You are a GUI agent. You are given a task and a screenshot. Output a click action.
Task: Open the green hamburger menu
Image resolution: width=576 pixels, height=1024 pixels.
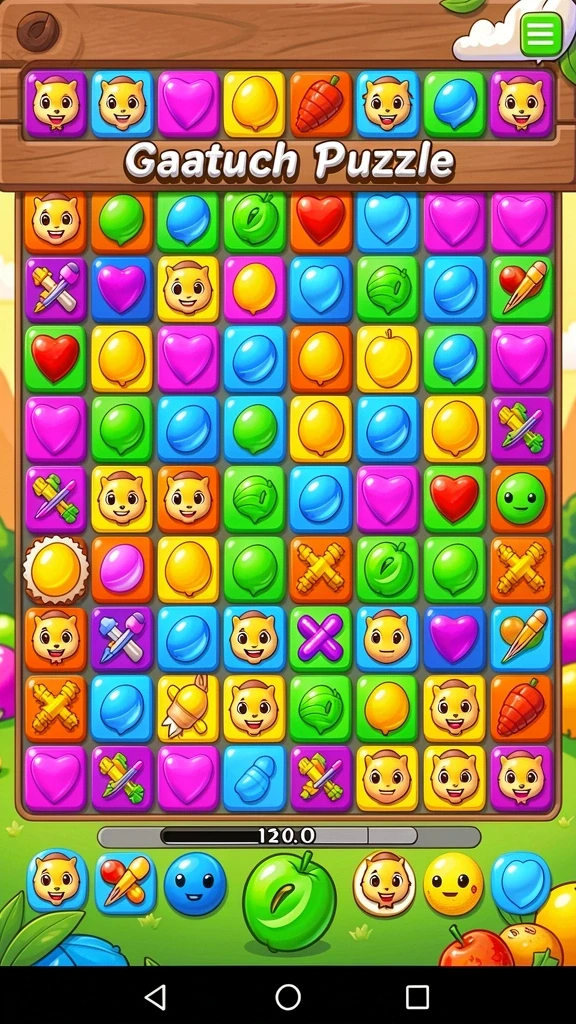tap(541, 34)
